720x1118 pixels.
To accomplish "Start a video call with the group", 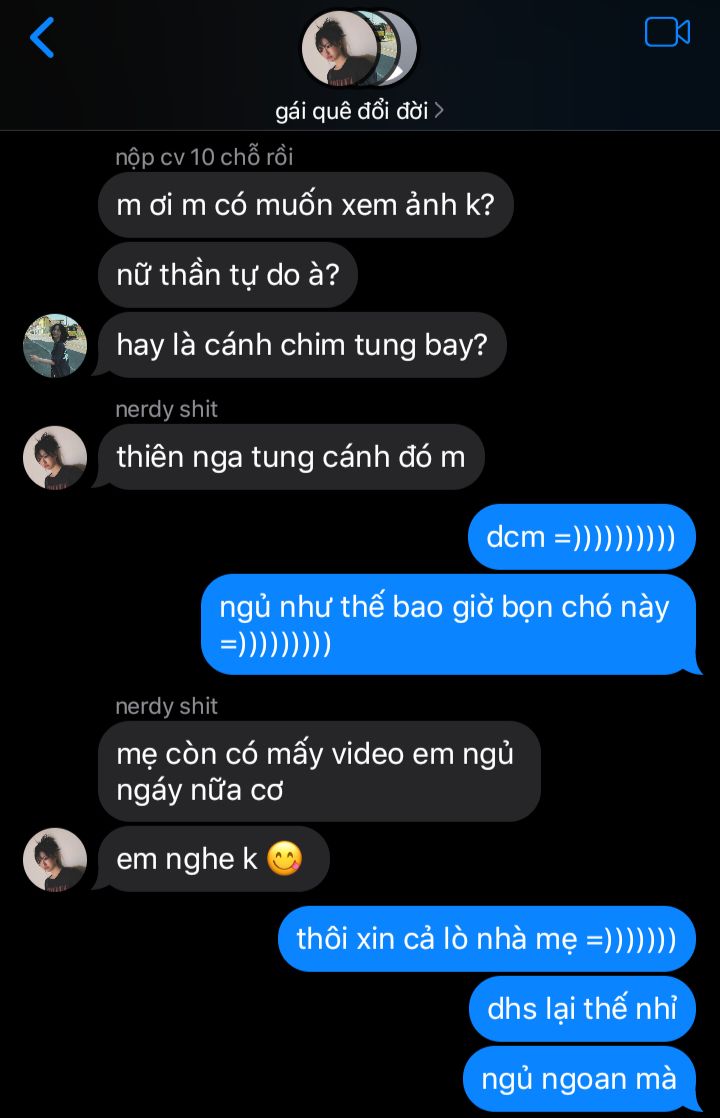I will pyautogui.click(x=667, y=33).
